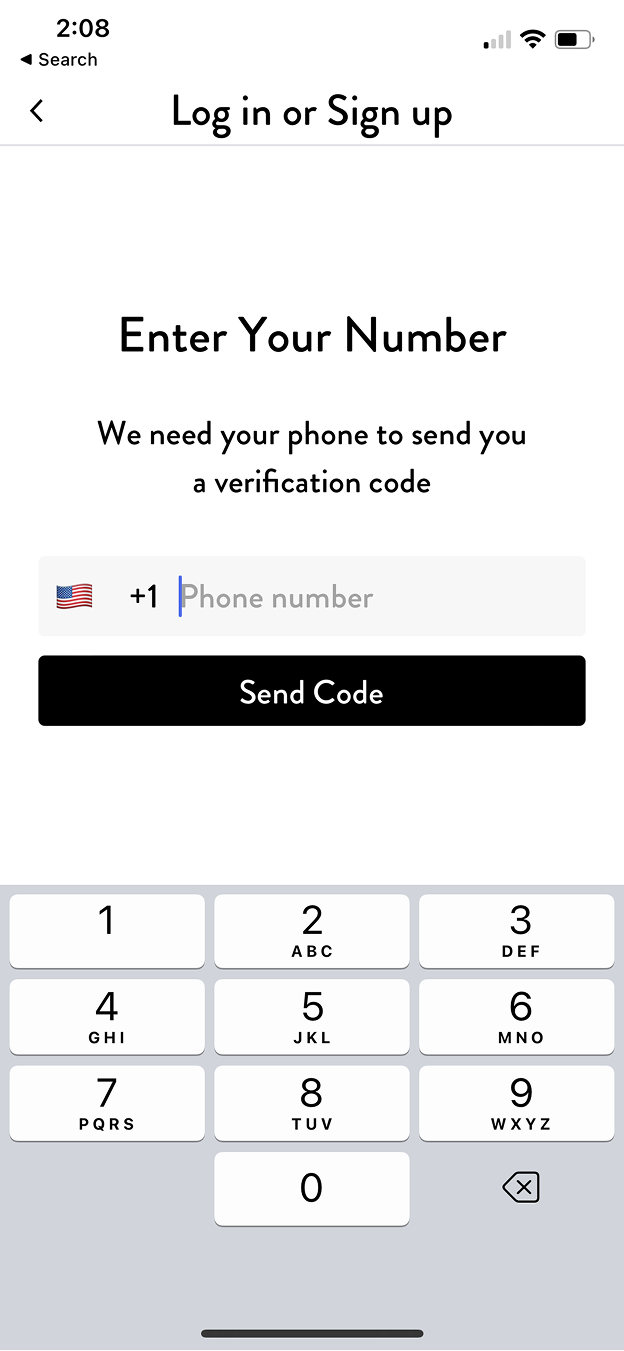Tap the Send Code button
This screenshot has height=1351, width=624.
pos(312,691)
